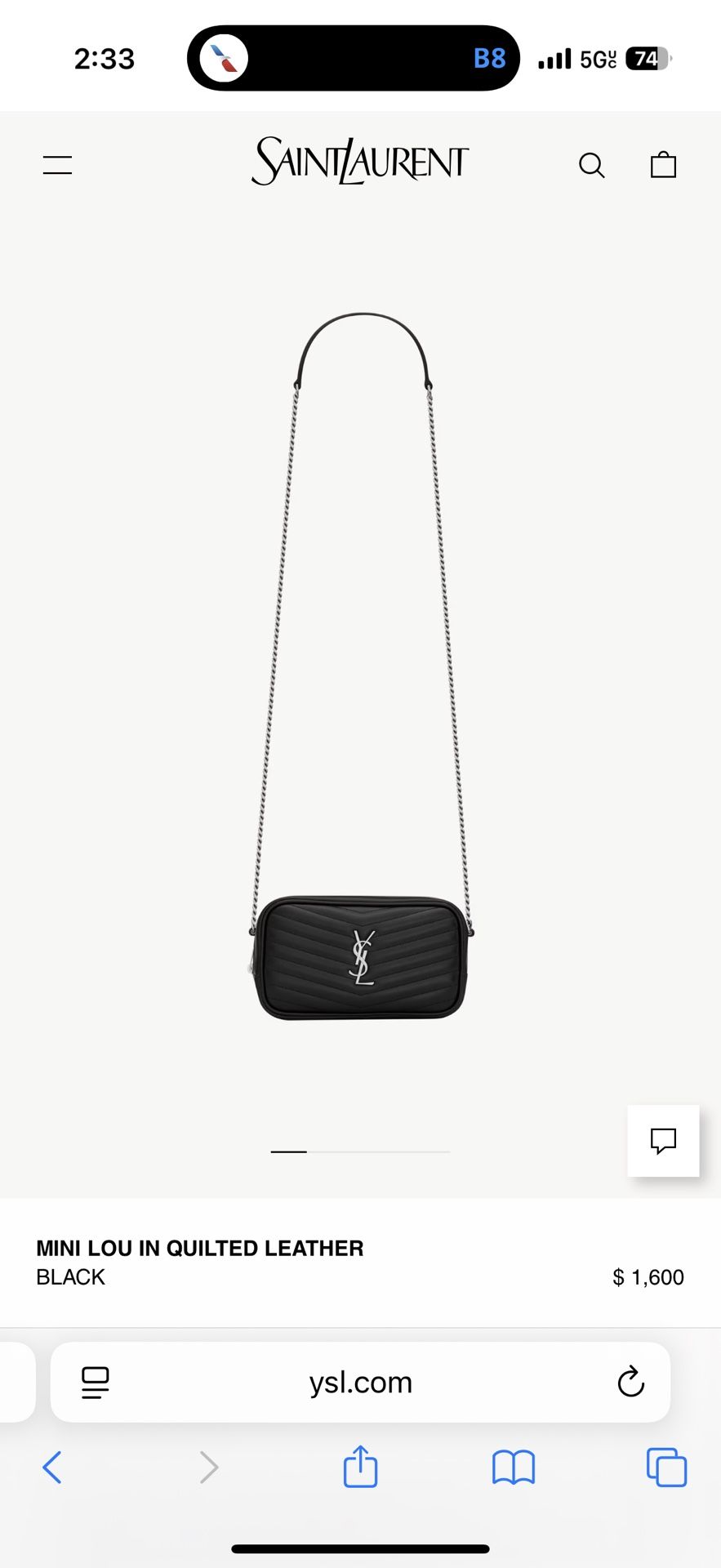Viewport: 721px width, 1568px height.
Task: Tap the 2:33 clock in status bar
Action: [x=105, y=58]
